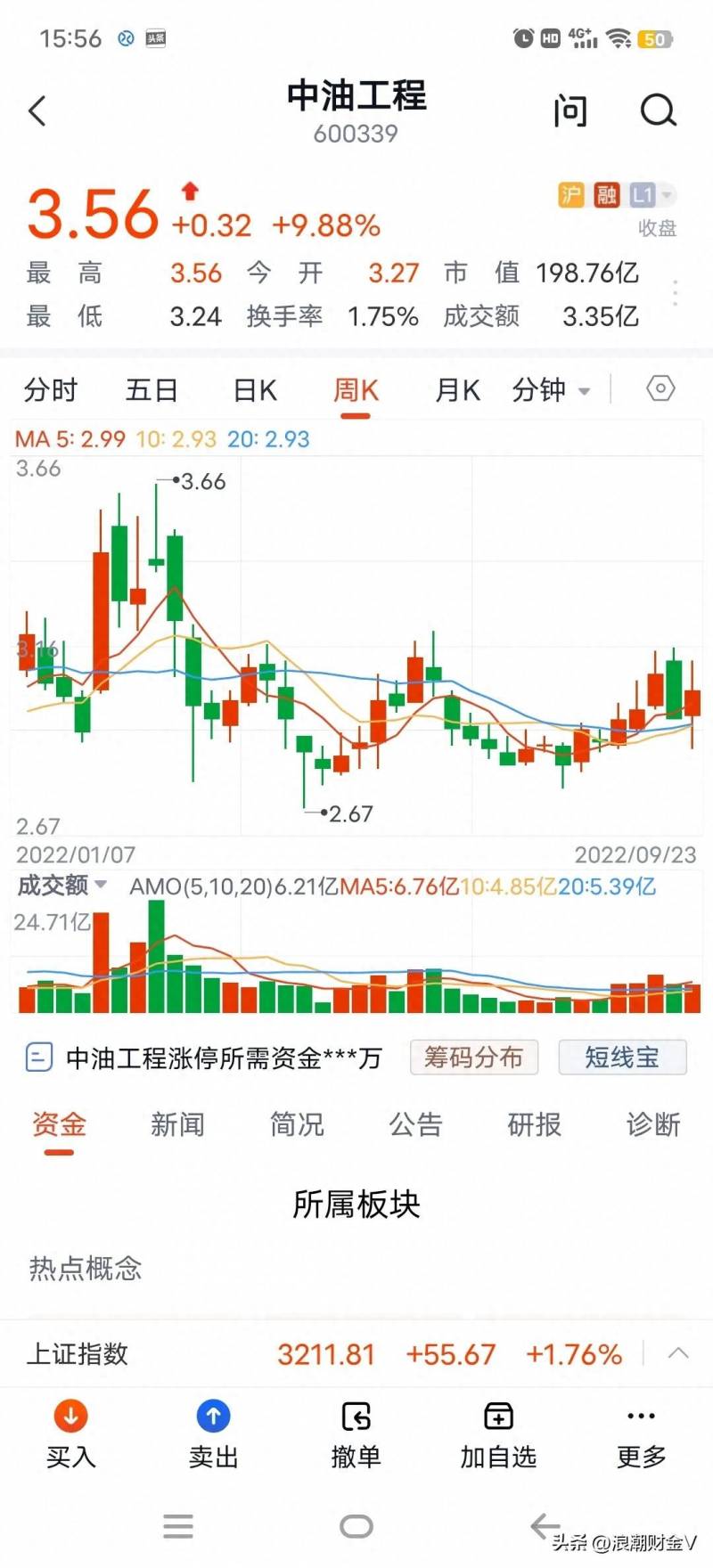Select the 月K chart tab
Viewport: 713px width, 1568px height.
(x=457, y=390)
